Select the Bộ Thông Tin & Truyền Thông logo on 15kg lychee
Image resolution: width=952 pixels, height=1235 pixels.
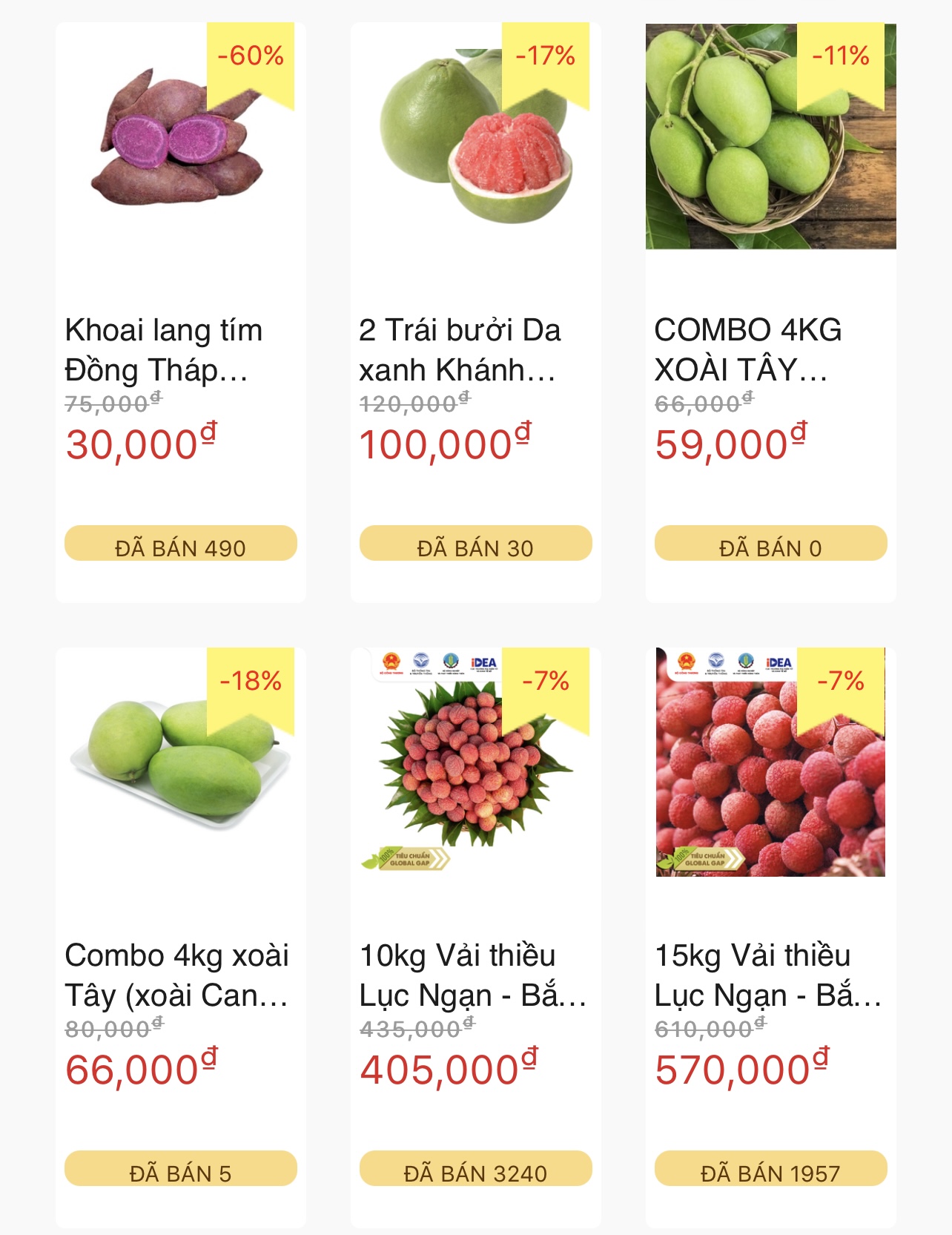715,660
